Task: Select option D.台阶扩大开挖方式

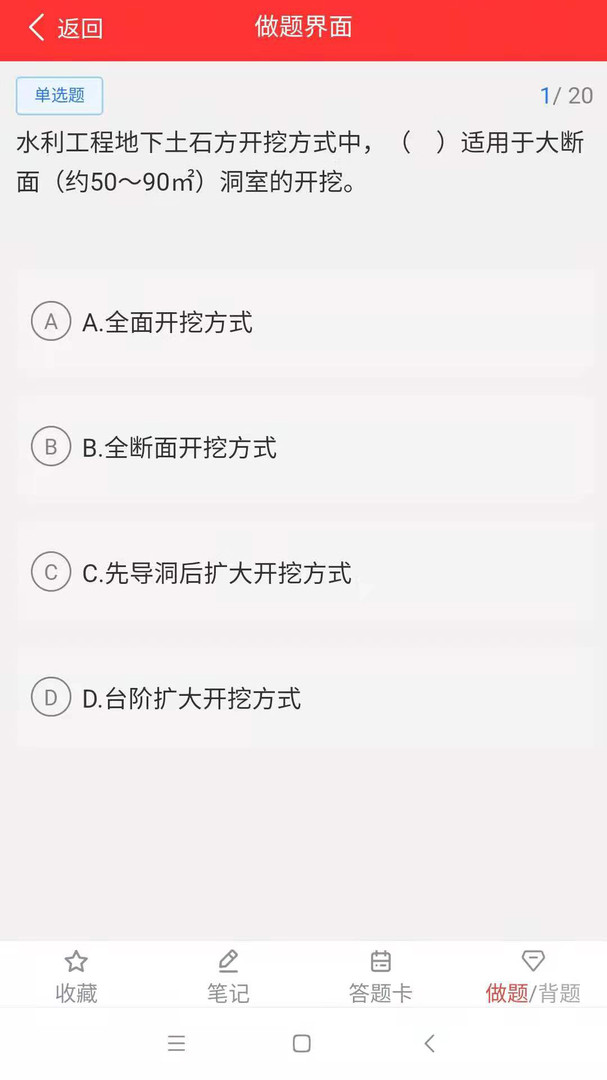Action: pyautogui.click(x=305, y=698)
